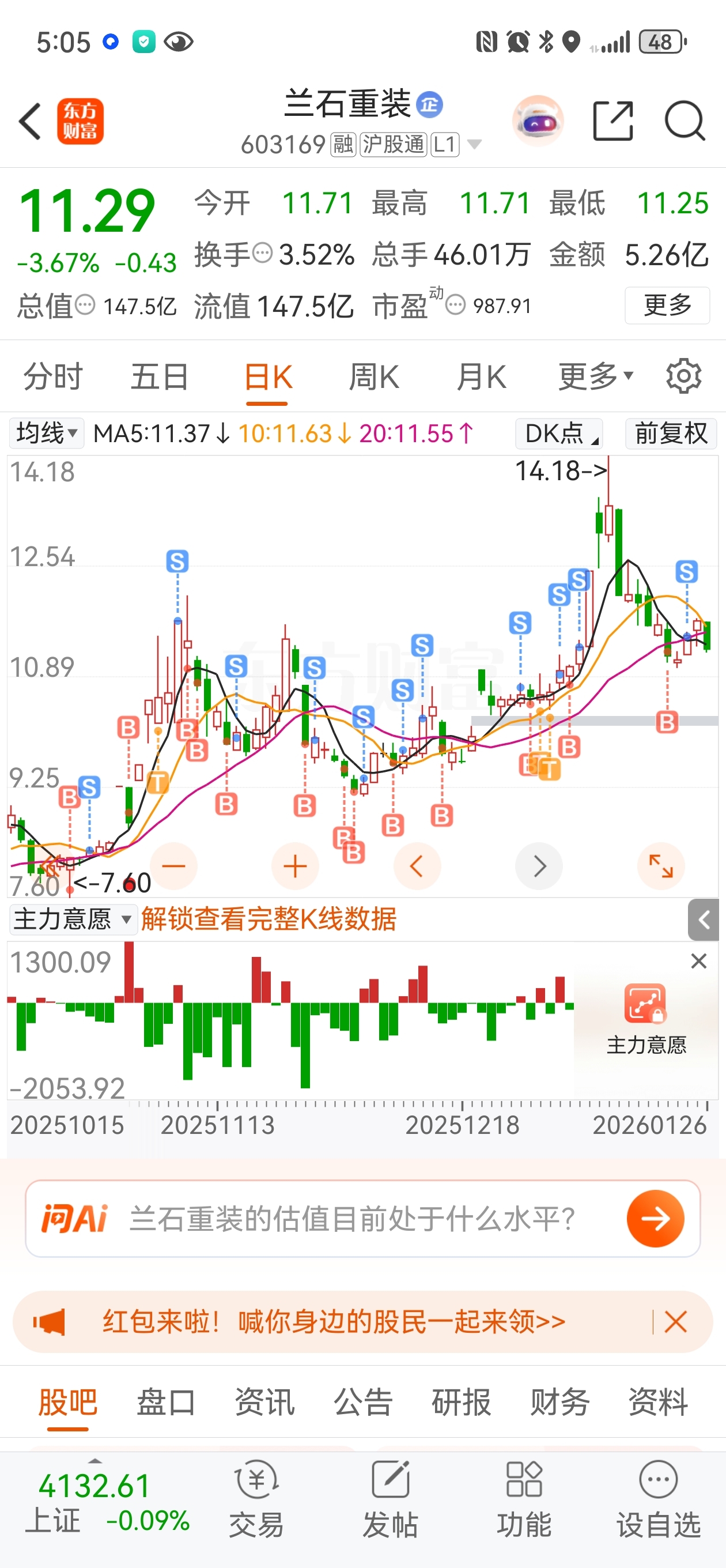Switch to the 盘口 tab
The height and width of the screenshot is (1568, 726).
coord(165,1403)
